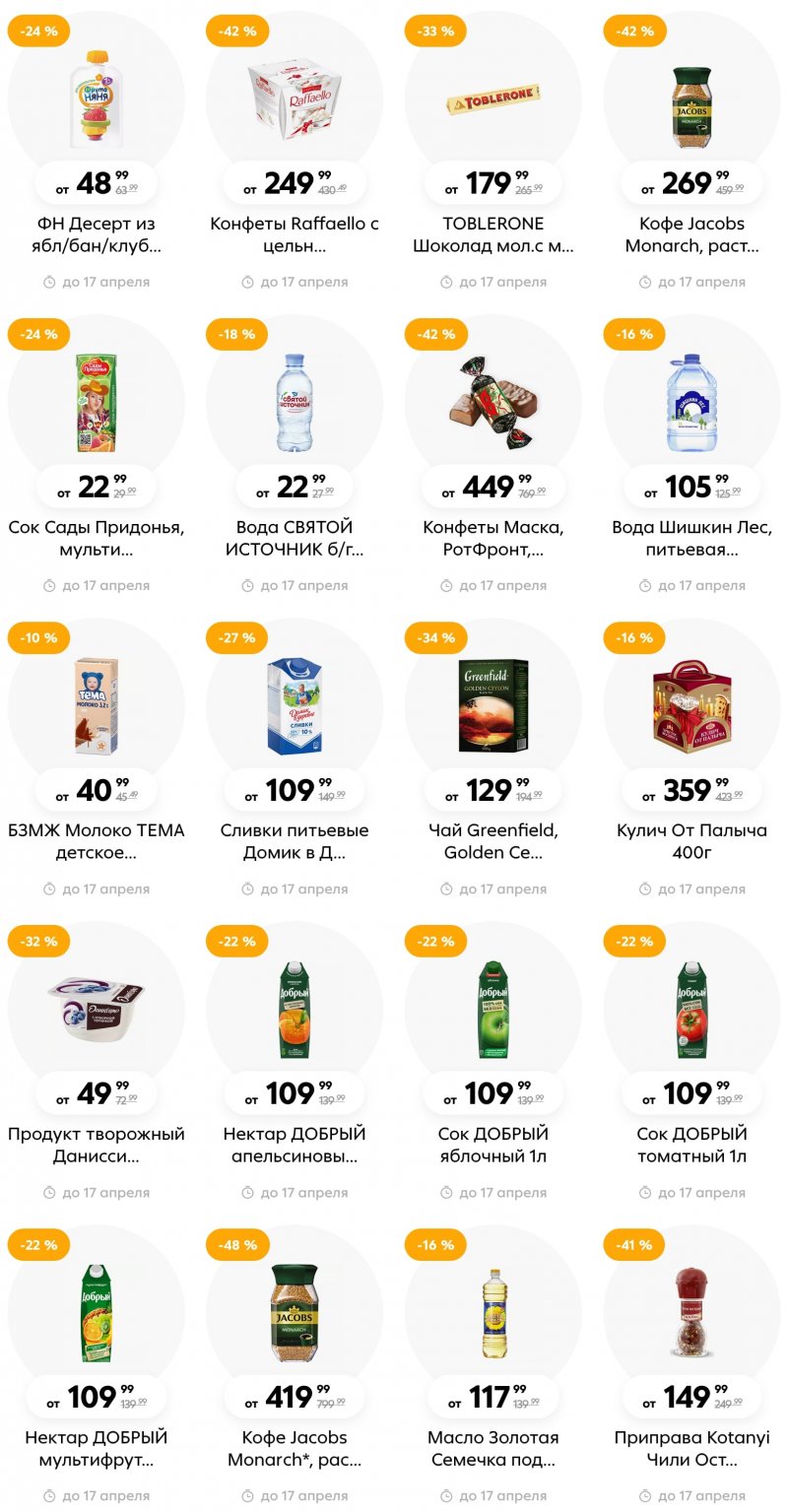View the TOBLERONE chocolate offer

(x=493, y=99)
